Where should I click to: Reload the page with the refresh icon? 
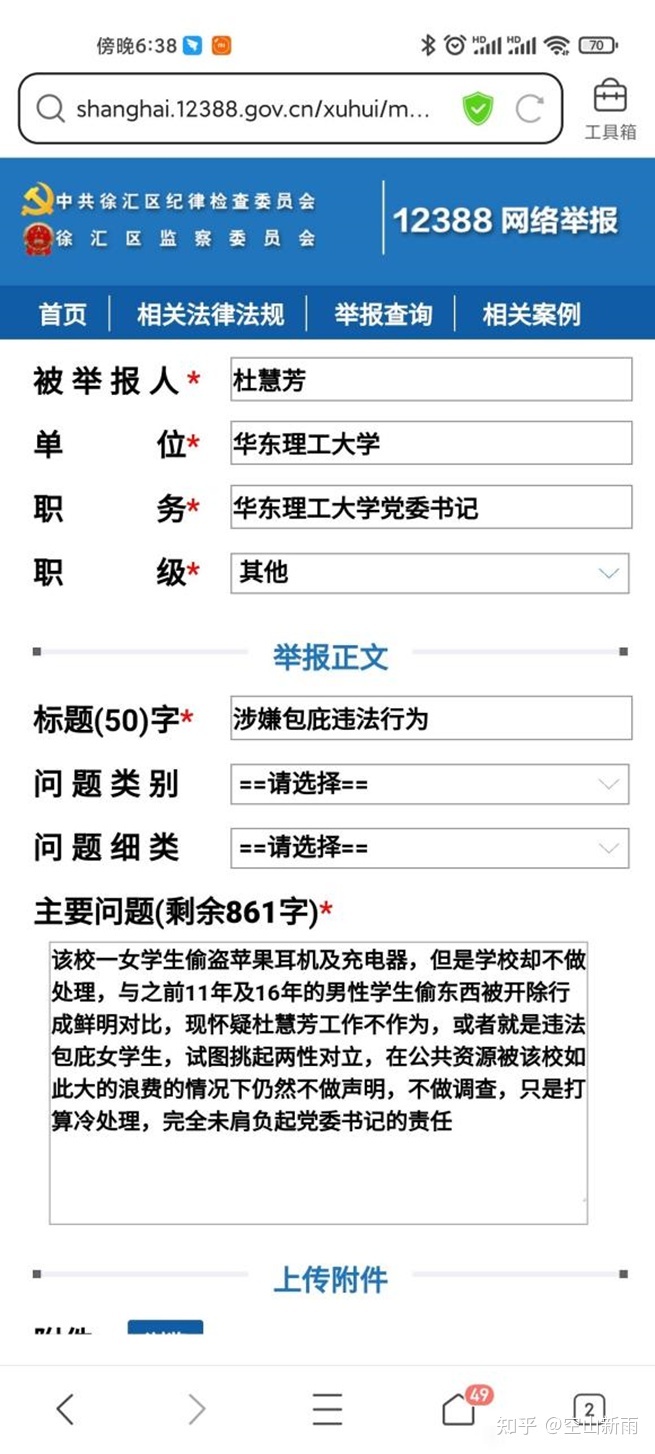[x=529, y=109]
